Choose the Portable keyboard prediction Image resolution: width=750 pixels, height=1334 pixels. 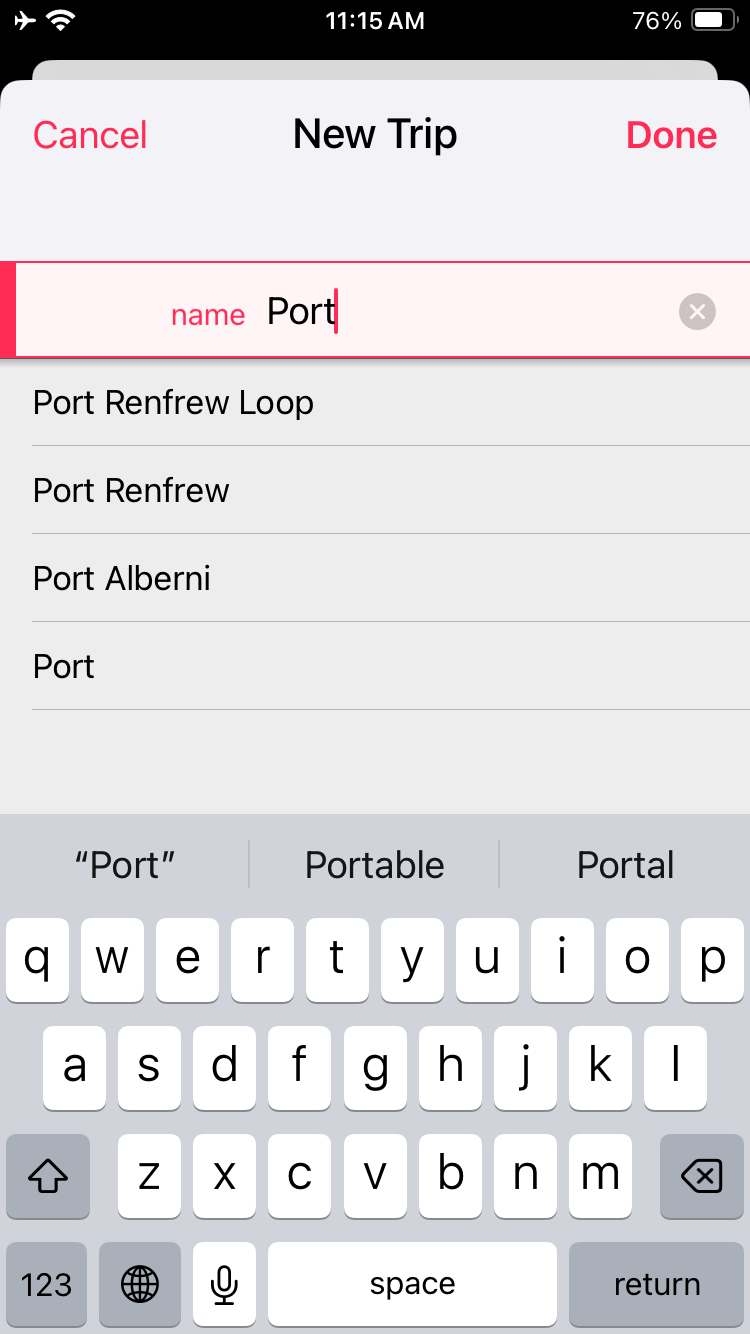click(374, 865)
